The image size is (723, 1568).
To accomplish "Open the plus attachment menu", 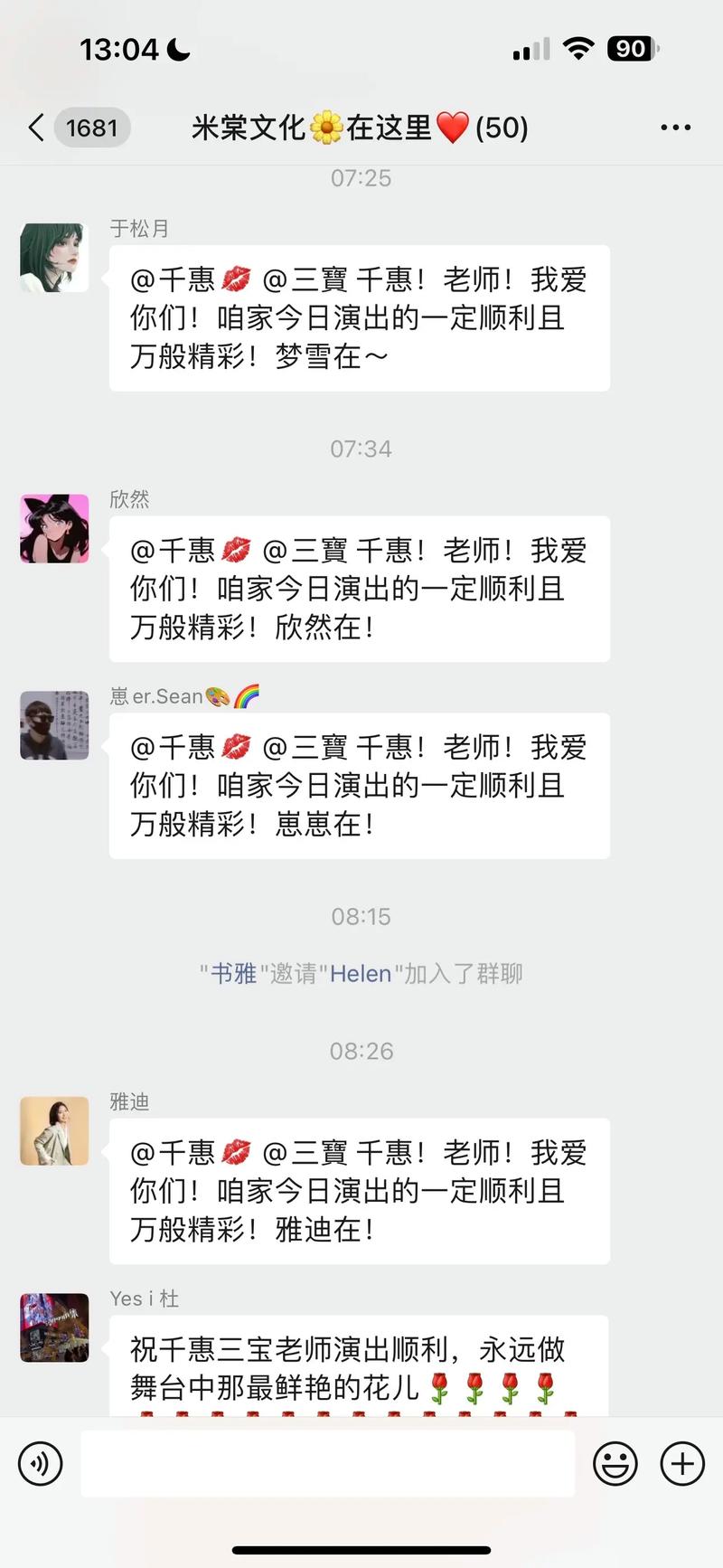I will click(x=682, y=1462).
